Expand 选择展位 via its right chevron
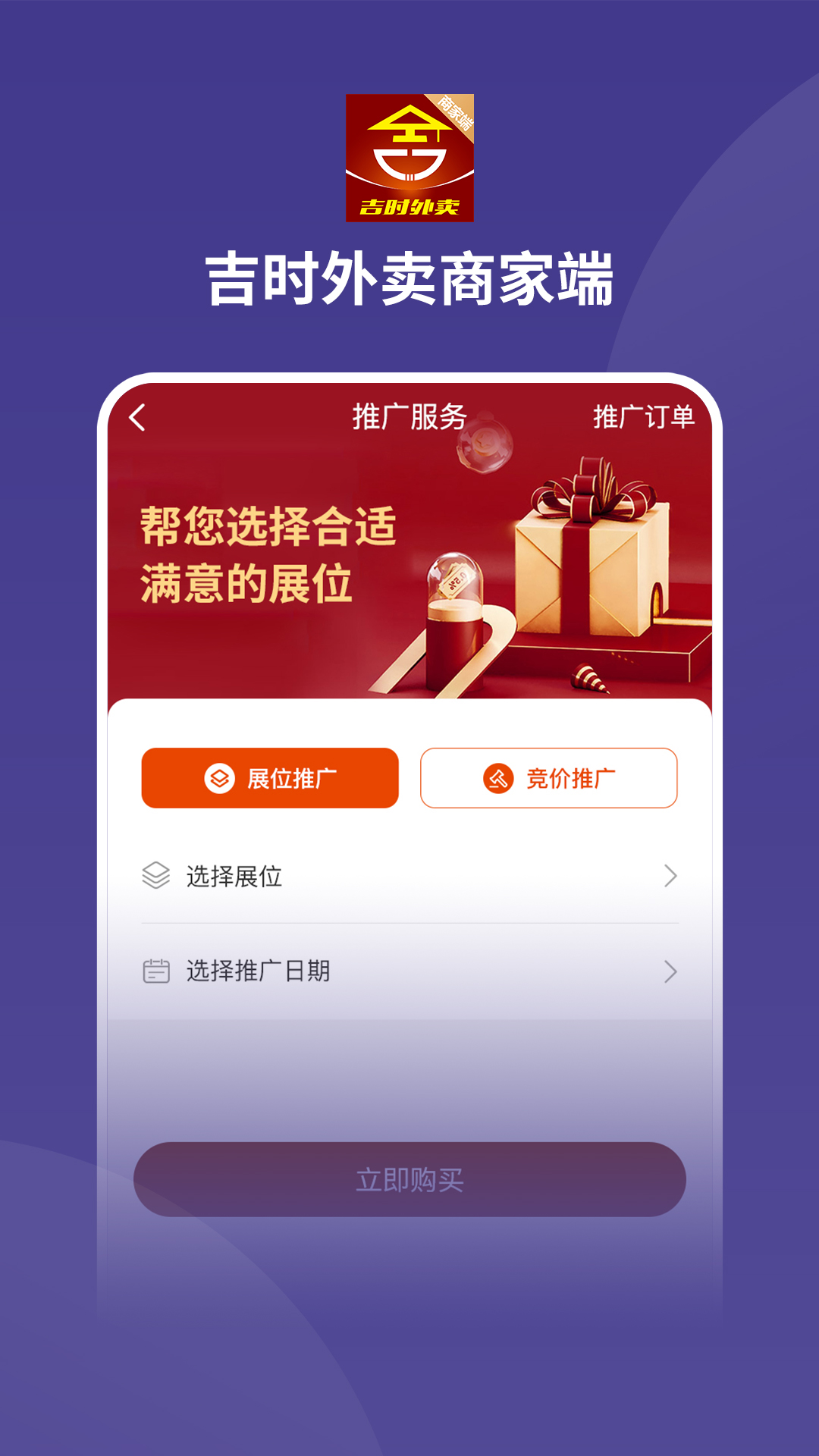Viewport: 819px width, 1456px height. click(670, 874)
